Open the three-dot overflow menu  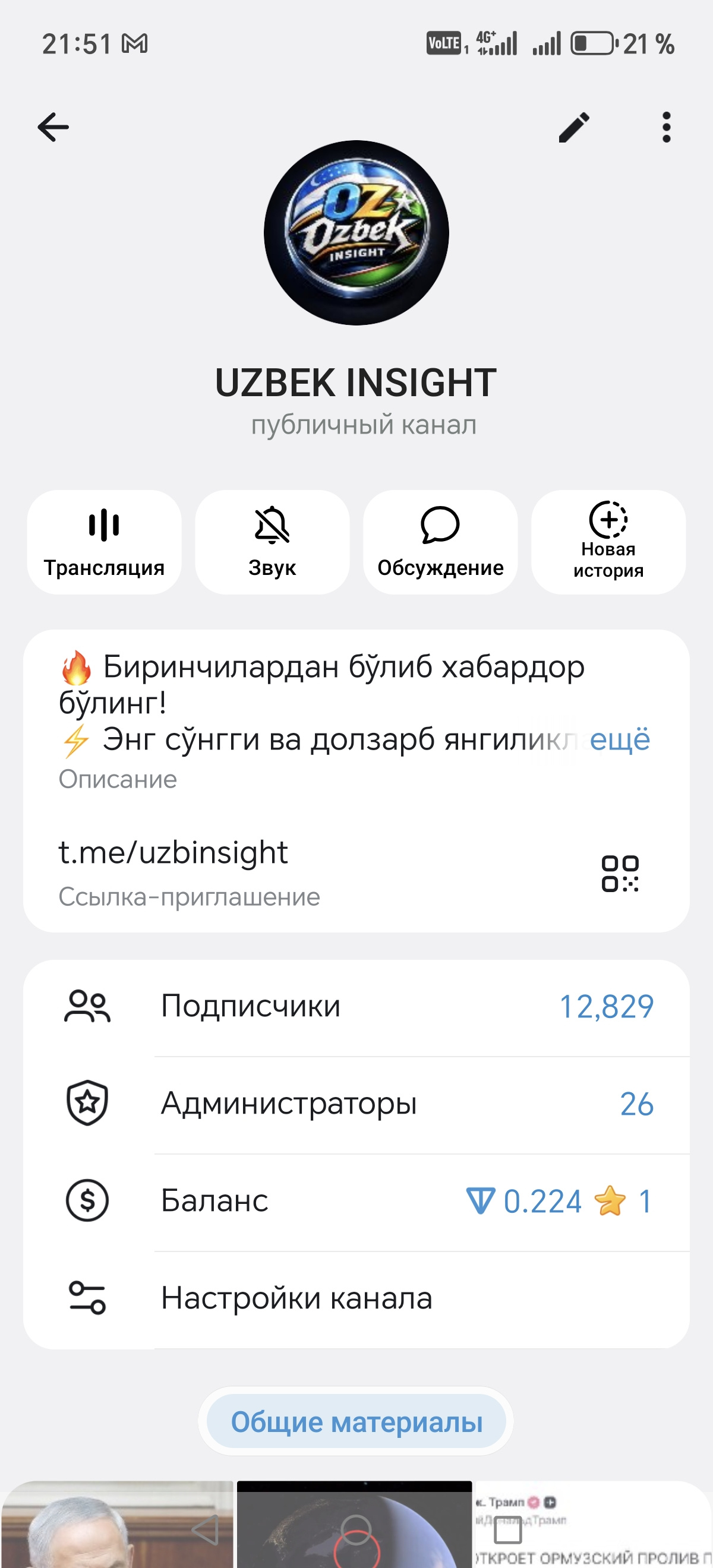666,127
